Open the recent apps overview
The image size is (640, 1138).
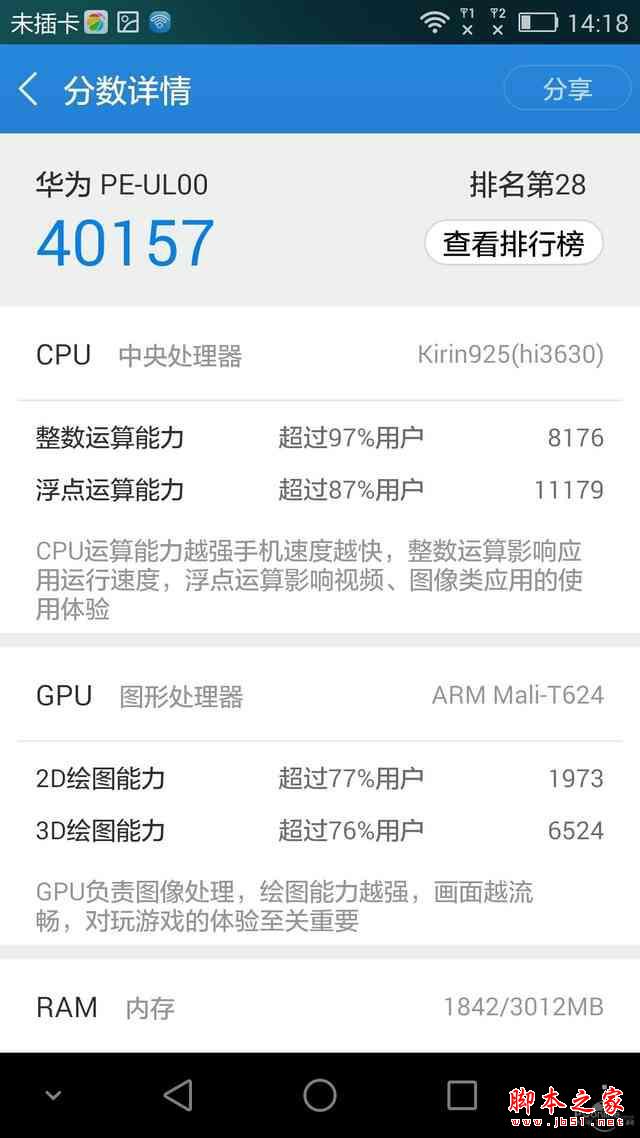coord(461,1095)
